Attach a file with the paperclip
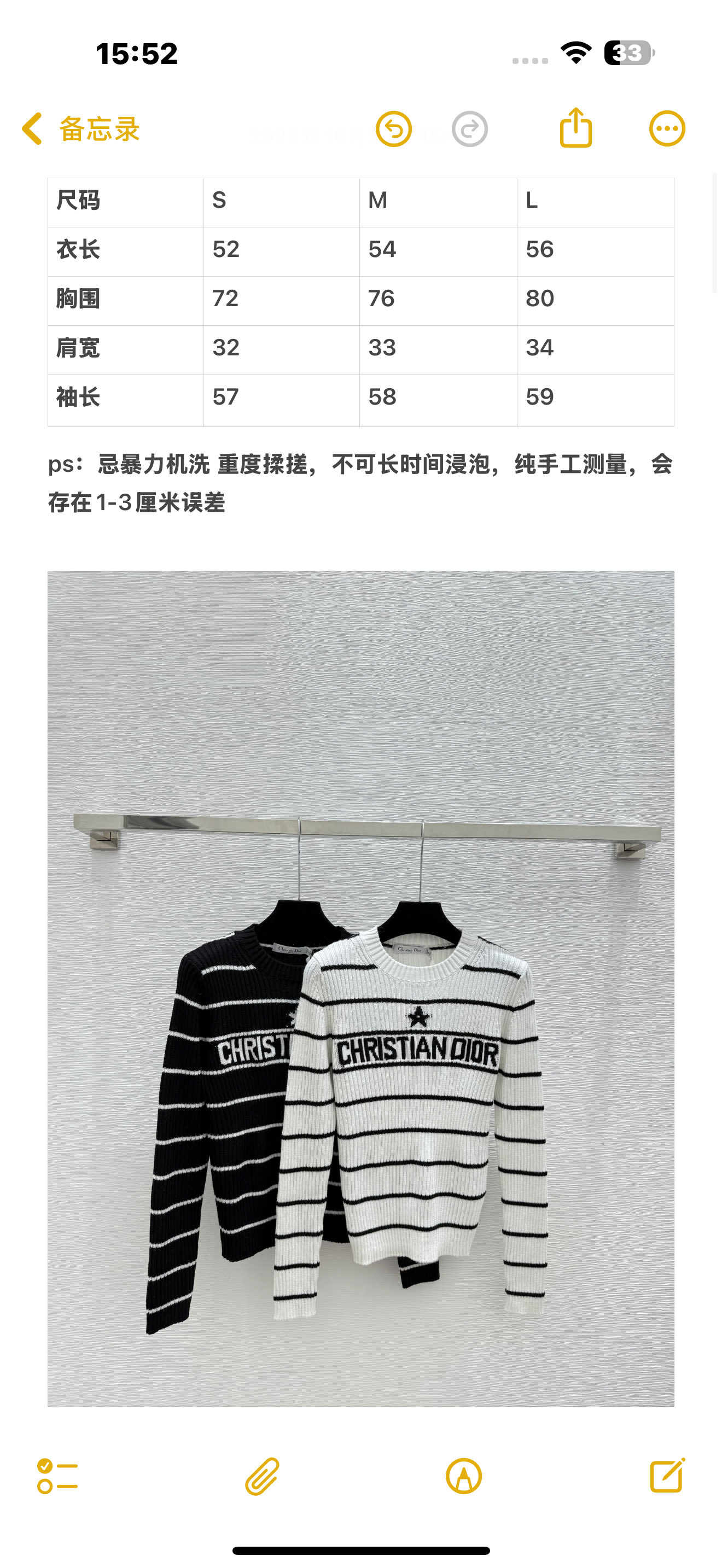The height and width of the screenshot is (1568, 722). (262, 1476)
